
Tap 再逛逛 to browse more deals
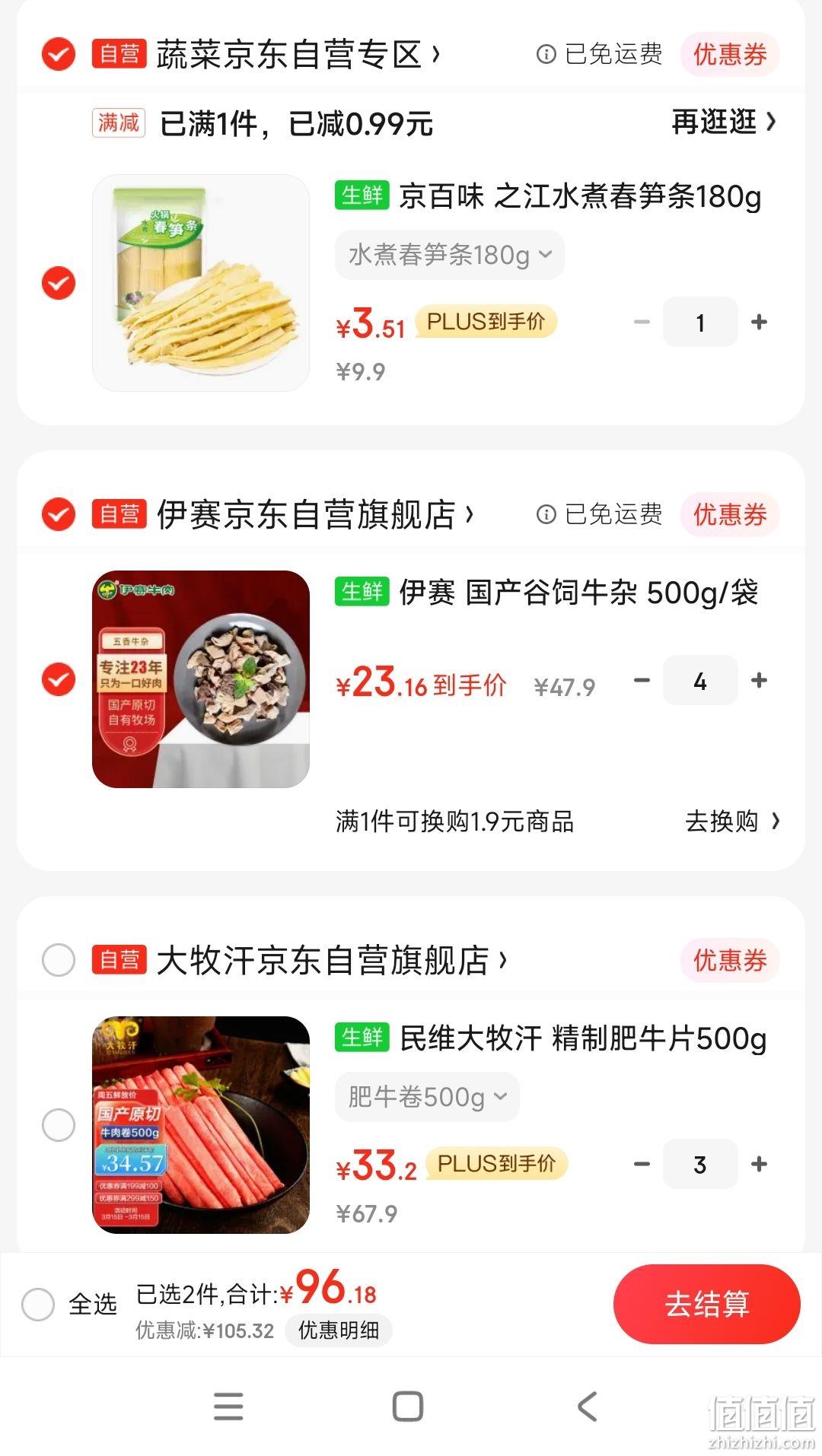725,122
